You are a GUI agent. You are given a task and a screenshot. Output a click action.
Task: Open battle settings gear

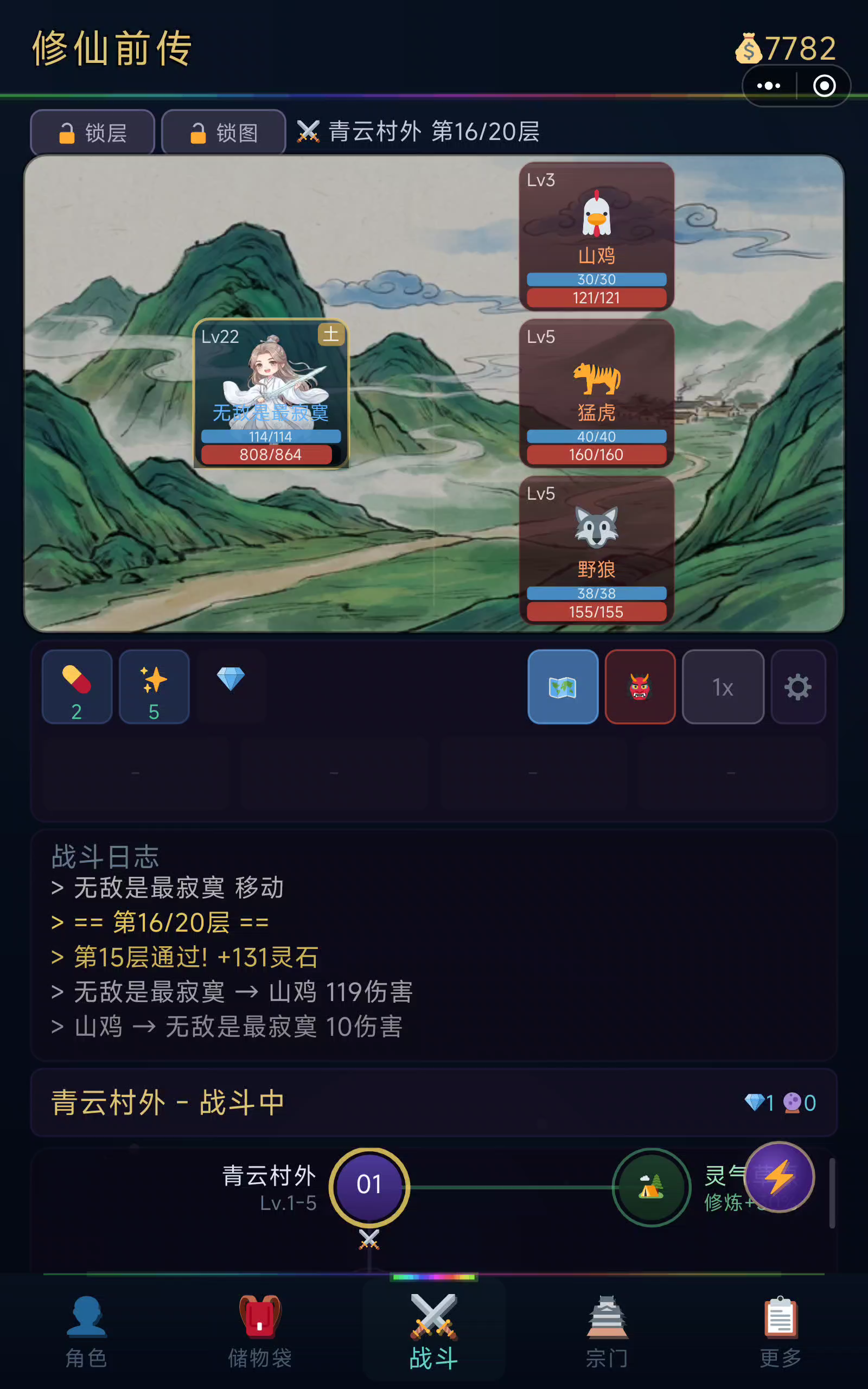click(798, 686)
